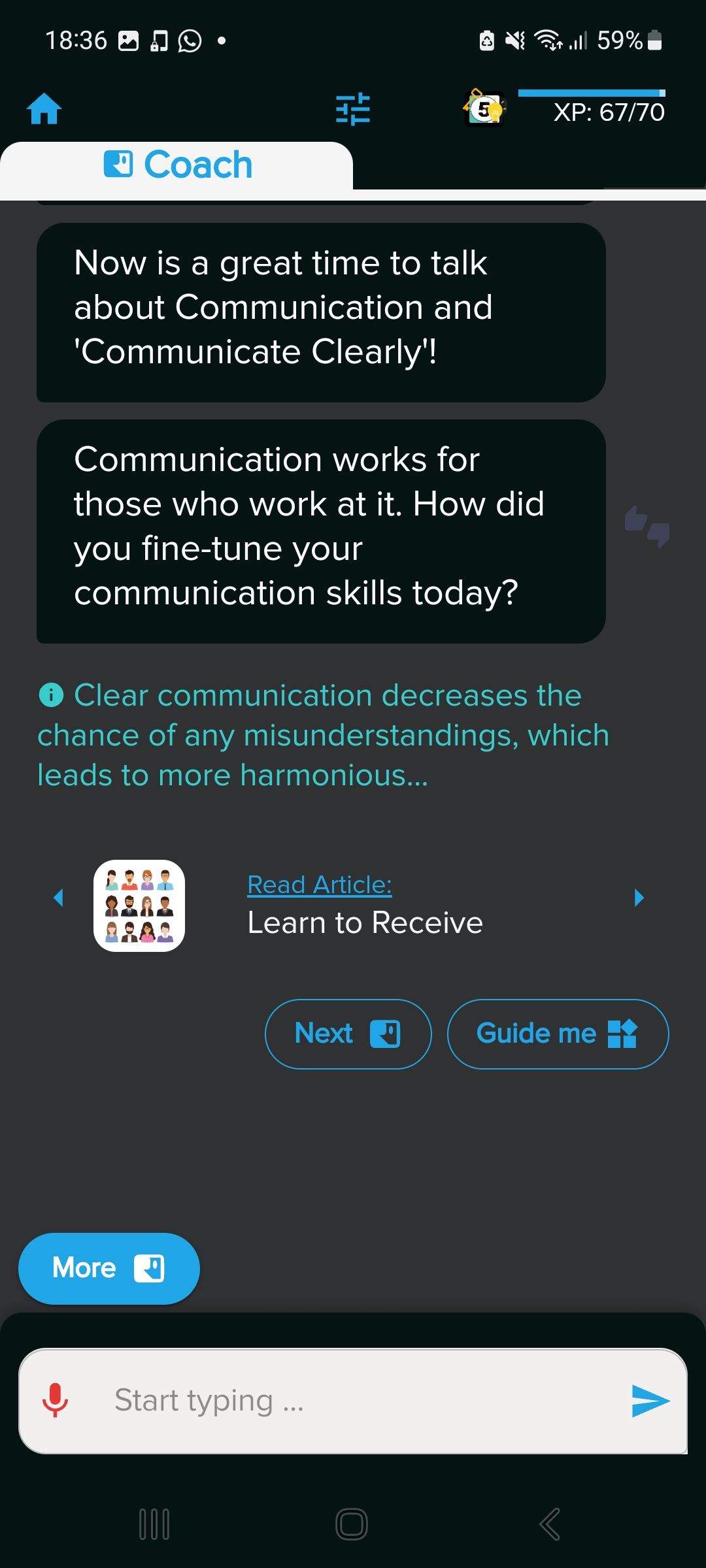This screenshot has height=1568, width=706.
Task: Go to the home screen icon
Action: pos(44,108)
